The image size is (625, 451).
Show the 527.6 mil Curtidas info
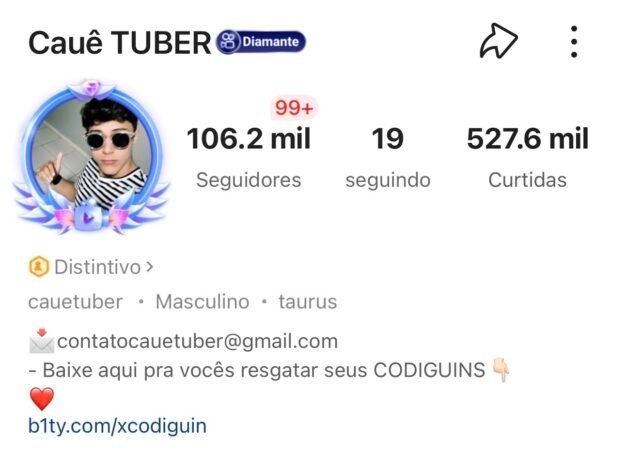coord(527,158)
